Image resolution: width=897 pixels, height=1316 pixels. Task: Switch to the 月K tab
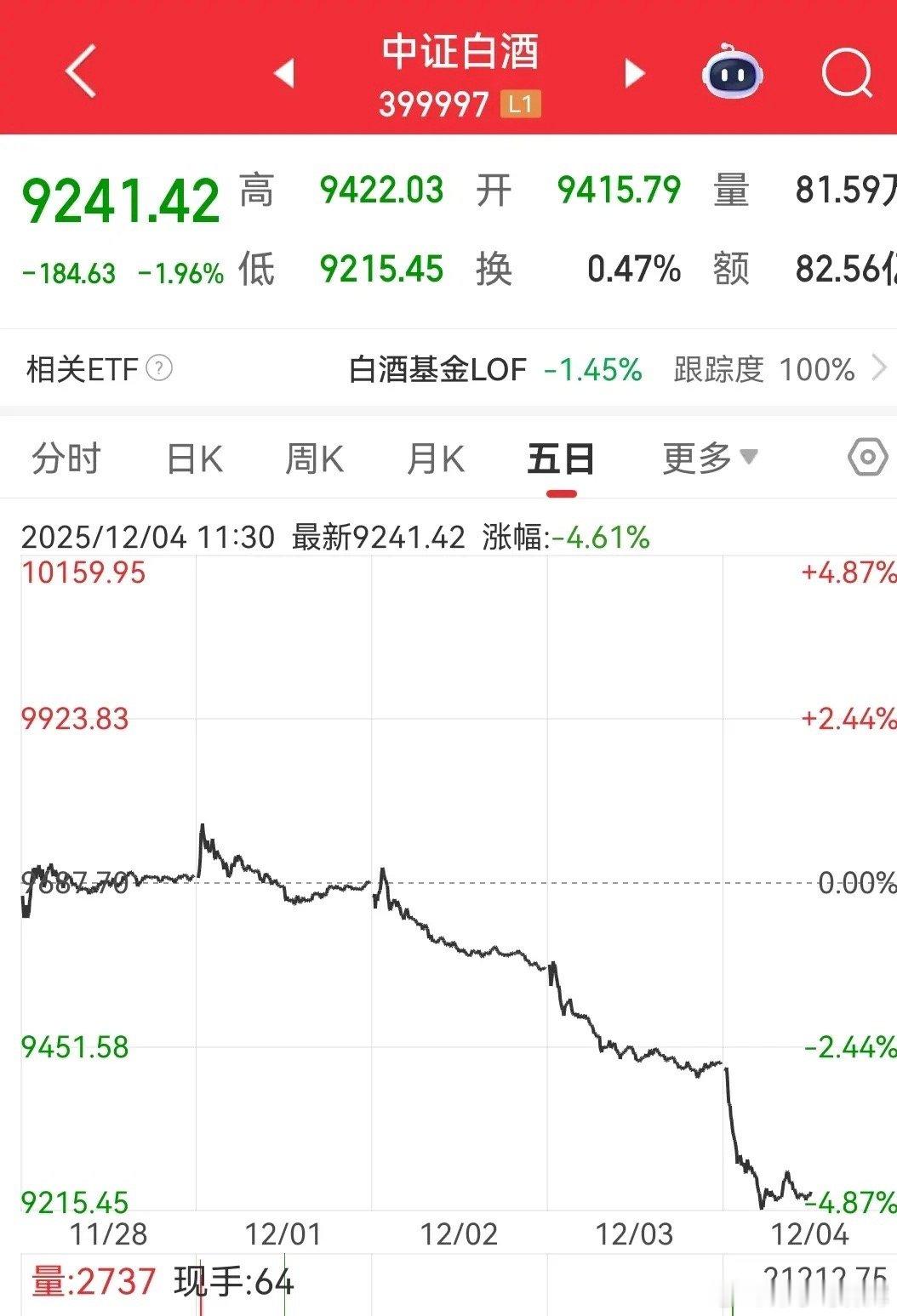click(435, 457)
